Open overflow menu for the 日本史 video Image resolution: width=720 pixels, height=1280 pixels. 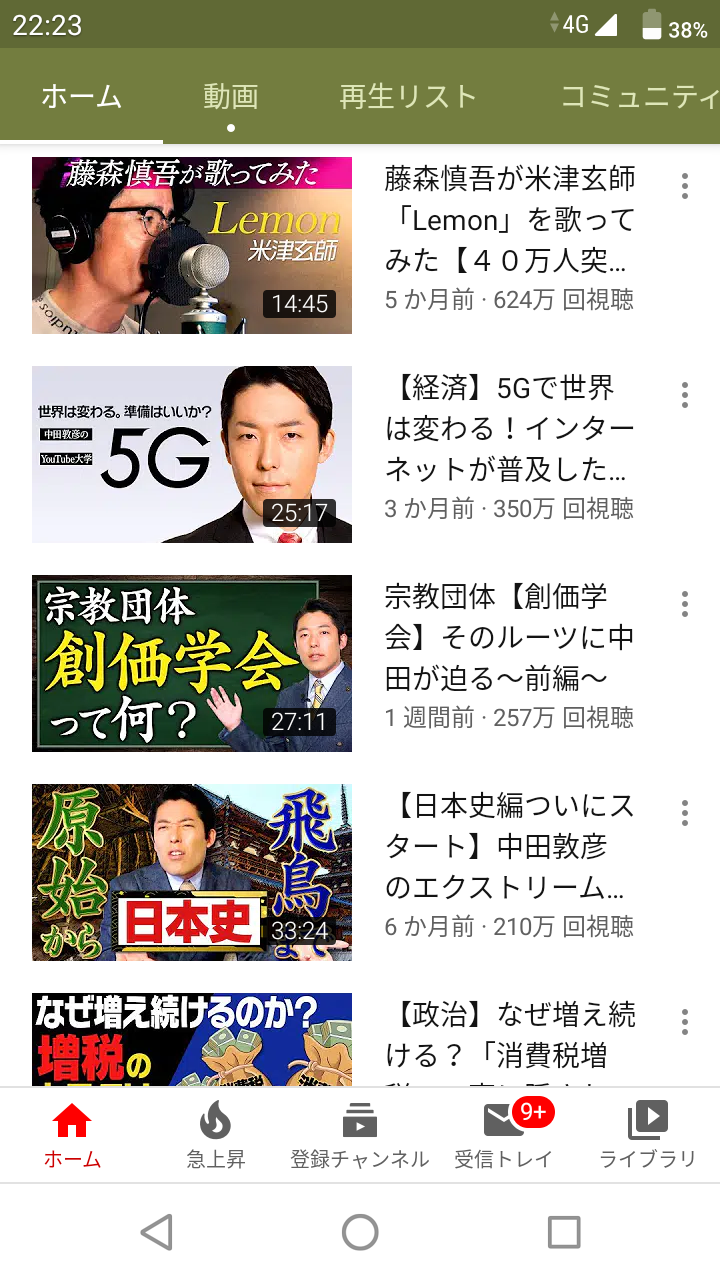(685, 813)
